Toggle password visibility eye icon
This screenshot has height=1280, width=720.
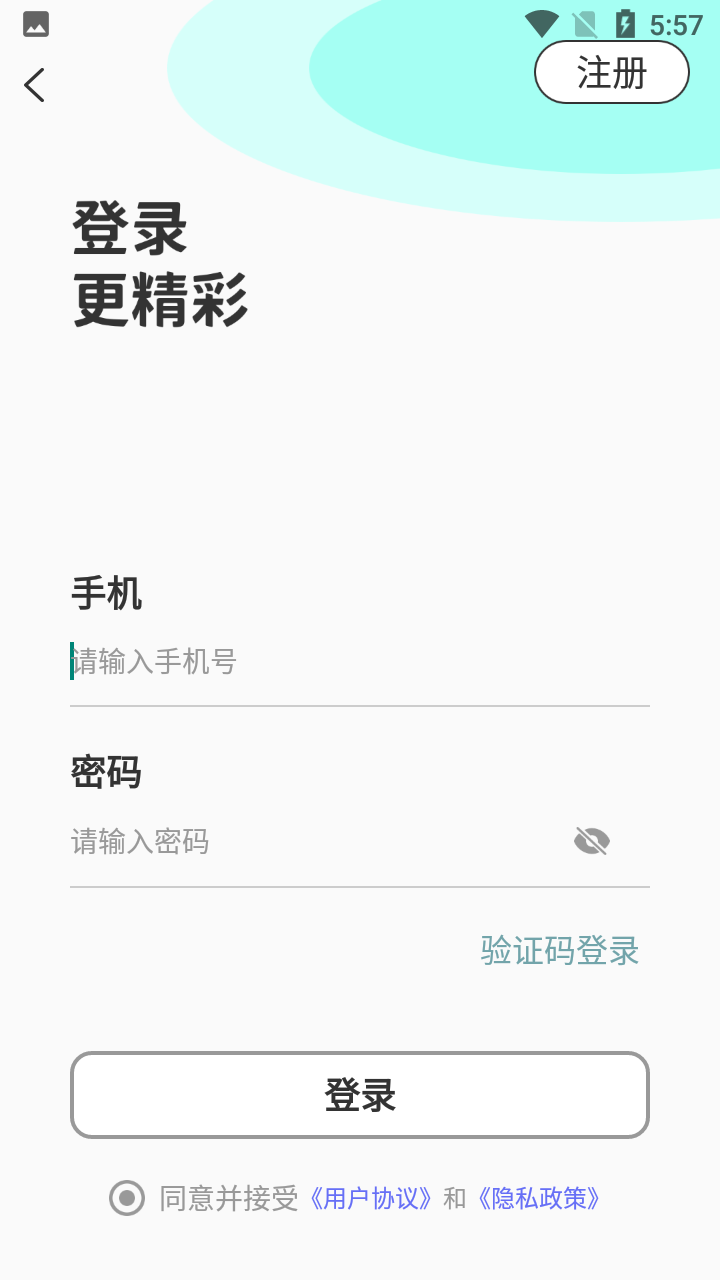point(592,842)
